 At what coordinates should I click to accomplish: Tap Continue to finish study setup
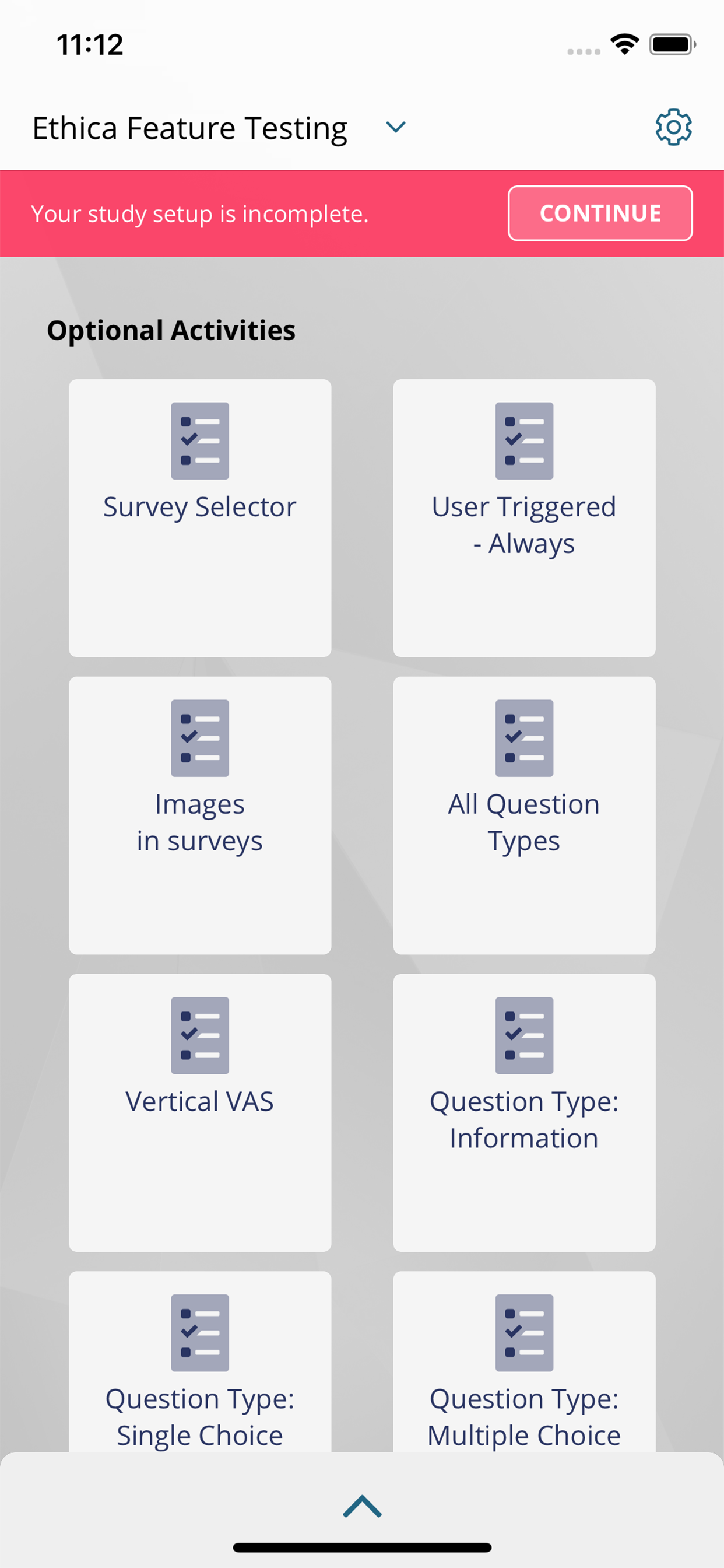click(x=600, y=213)
